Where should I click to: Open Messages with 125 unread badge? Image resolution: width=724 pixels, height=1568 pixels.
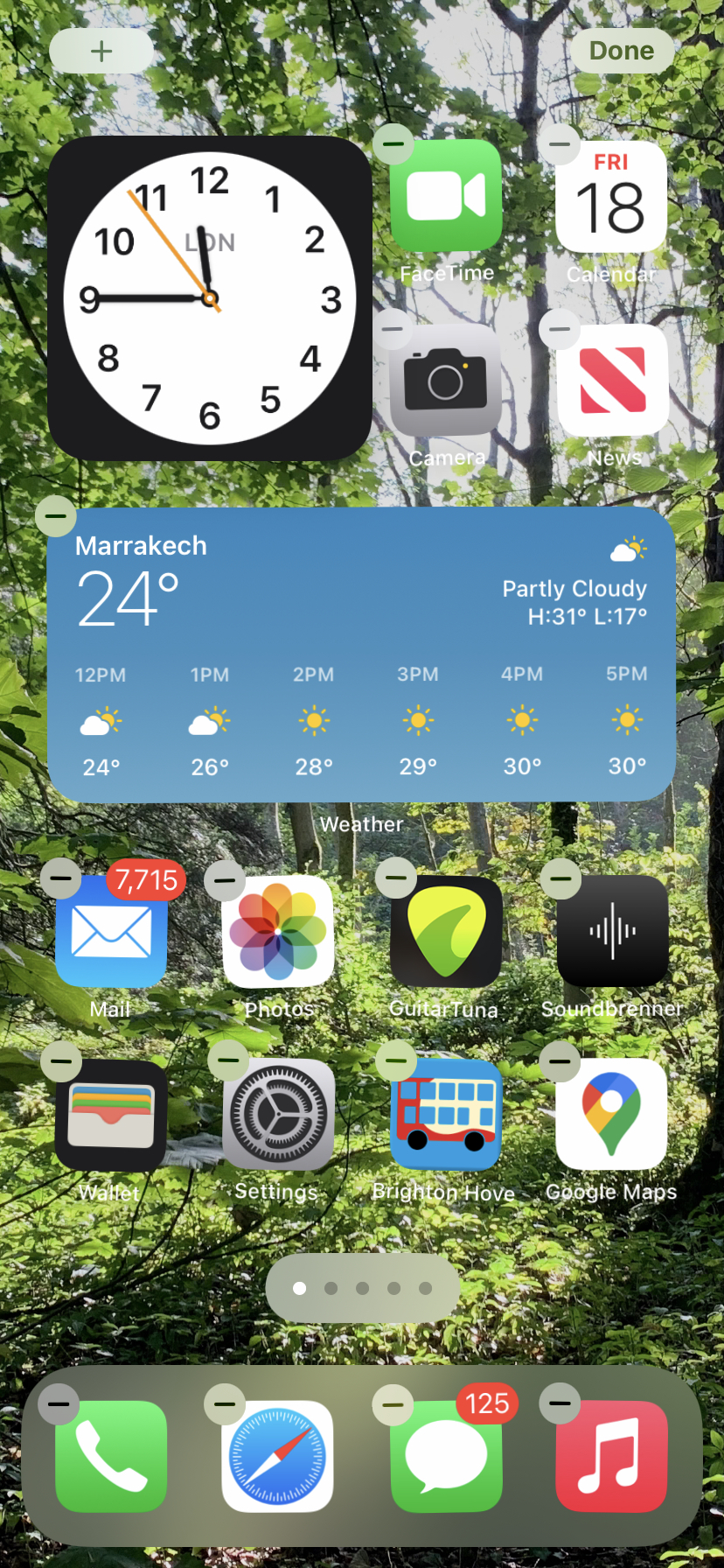pyautogui.click(x=446, y=1457)
